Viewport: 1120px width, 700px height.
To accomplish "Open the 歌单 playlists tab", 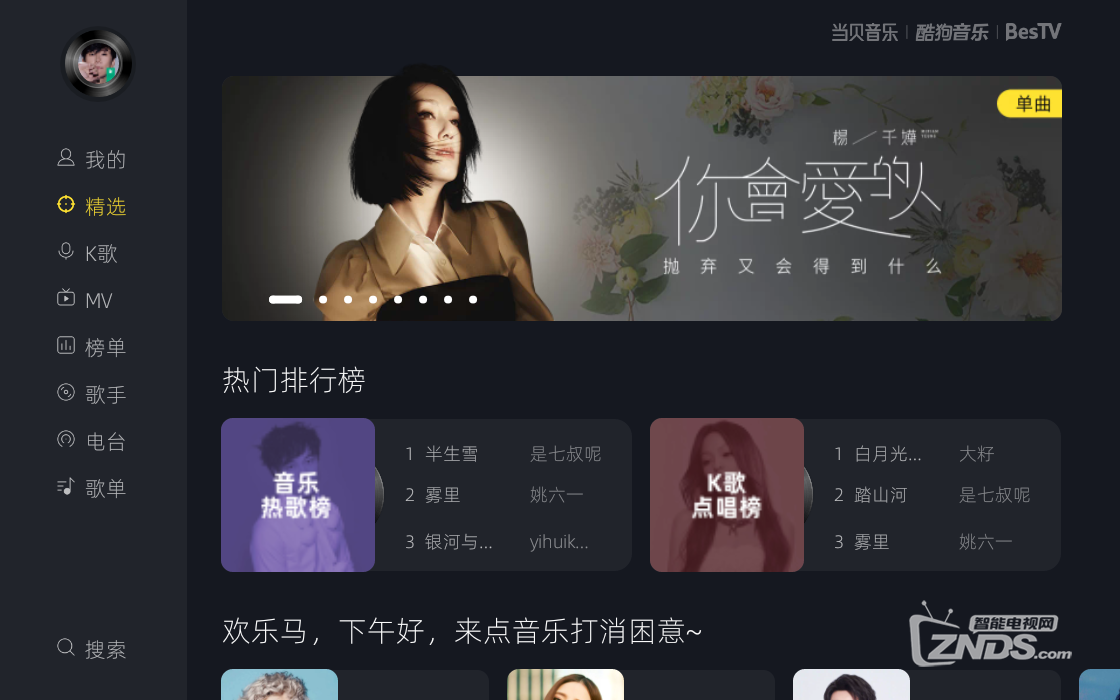I will (93, 488).
